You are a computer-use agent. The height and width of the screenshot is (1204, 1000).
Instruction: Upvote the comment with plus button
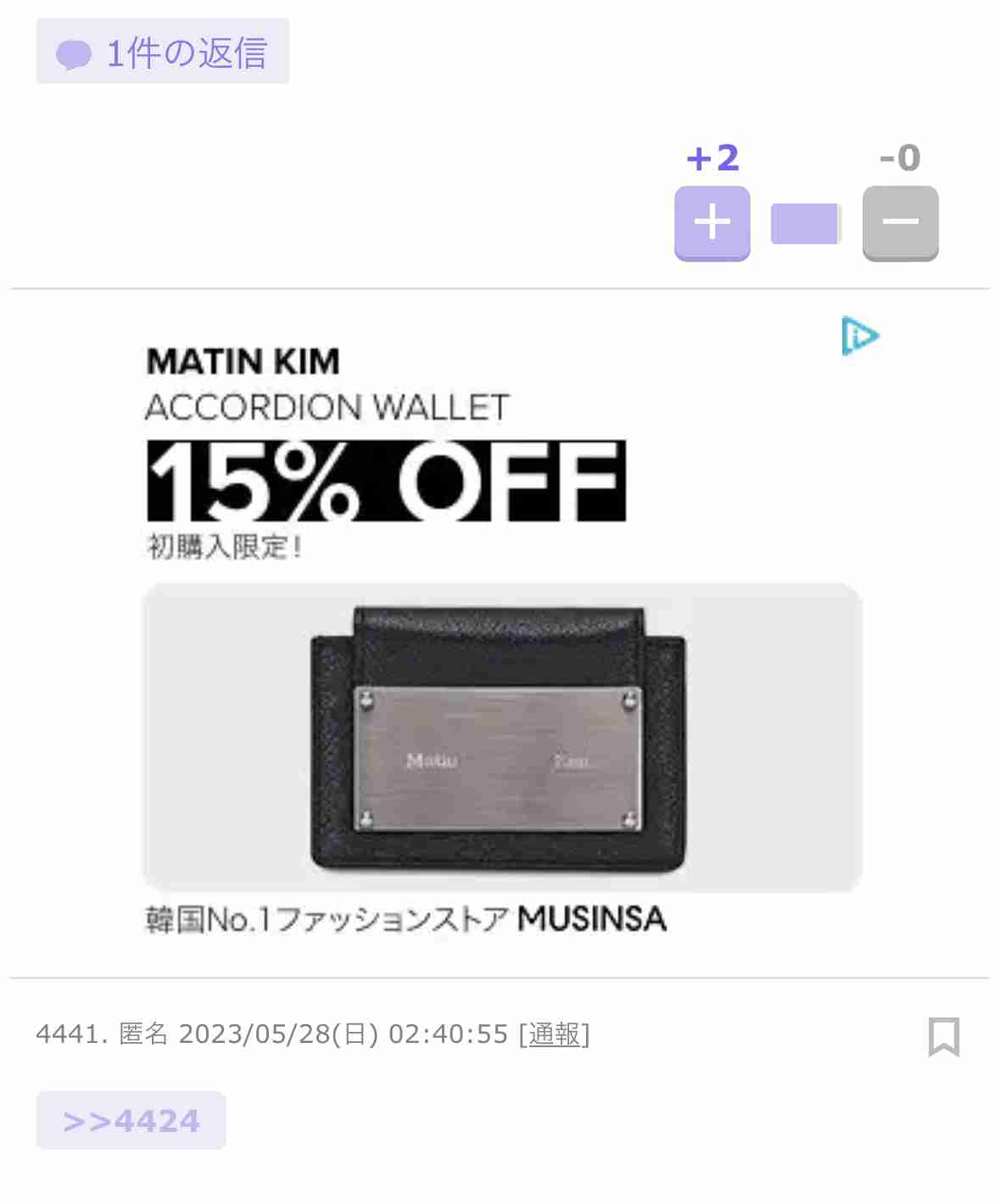pos(712,223)
